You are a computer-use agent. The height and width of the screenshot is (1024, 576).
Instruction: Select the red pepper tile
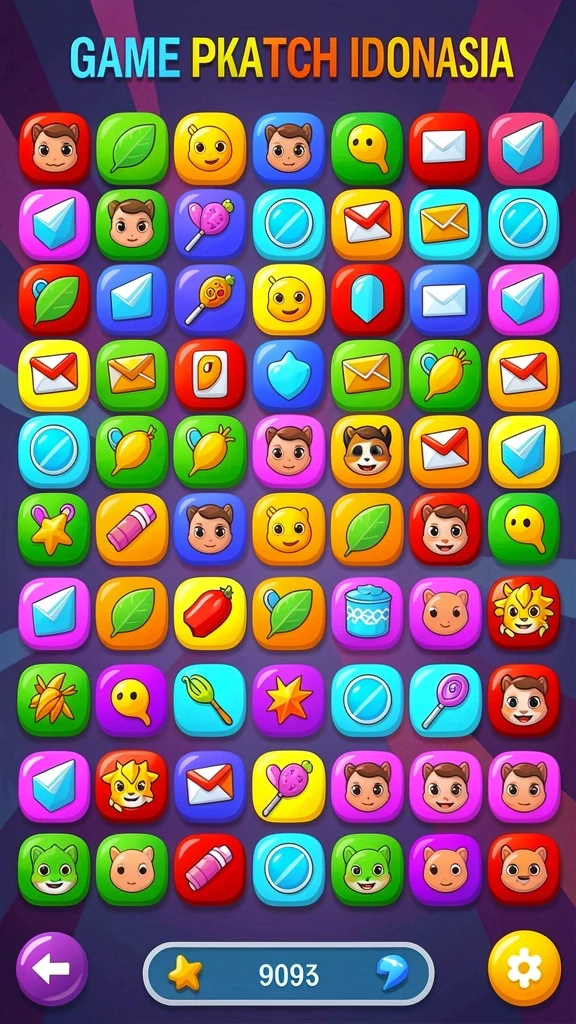(x=210, y=613)
